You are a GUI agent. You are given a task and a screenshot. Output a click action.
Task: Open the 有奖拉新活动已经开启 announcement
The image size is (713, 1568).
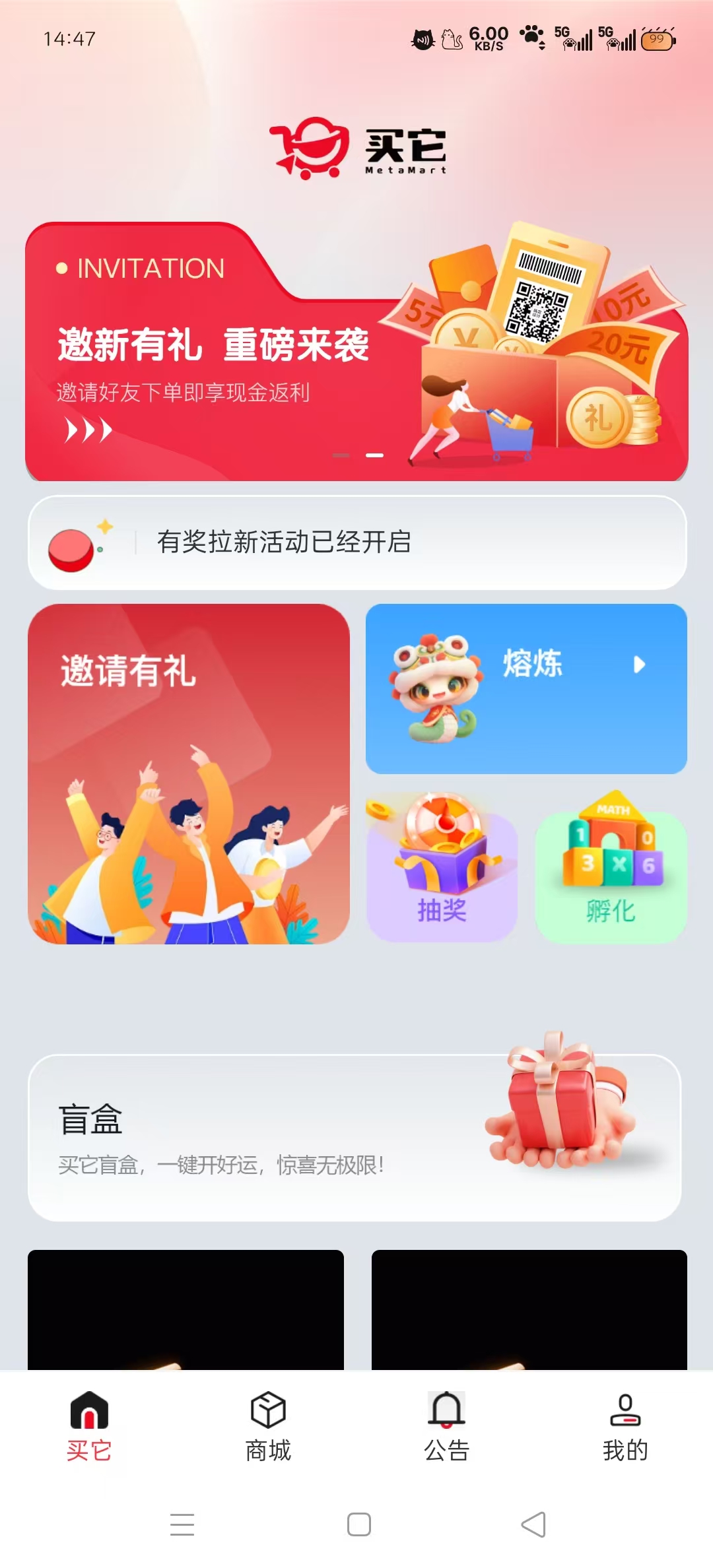coord(356,542)
